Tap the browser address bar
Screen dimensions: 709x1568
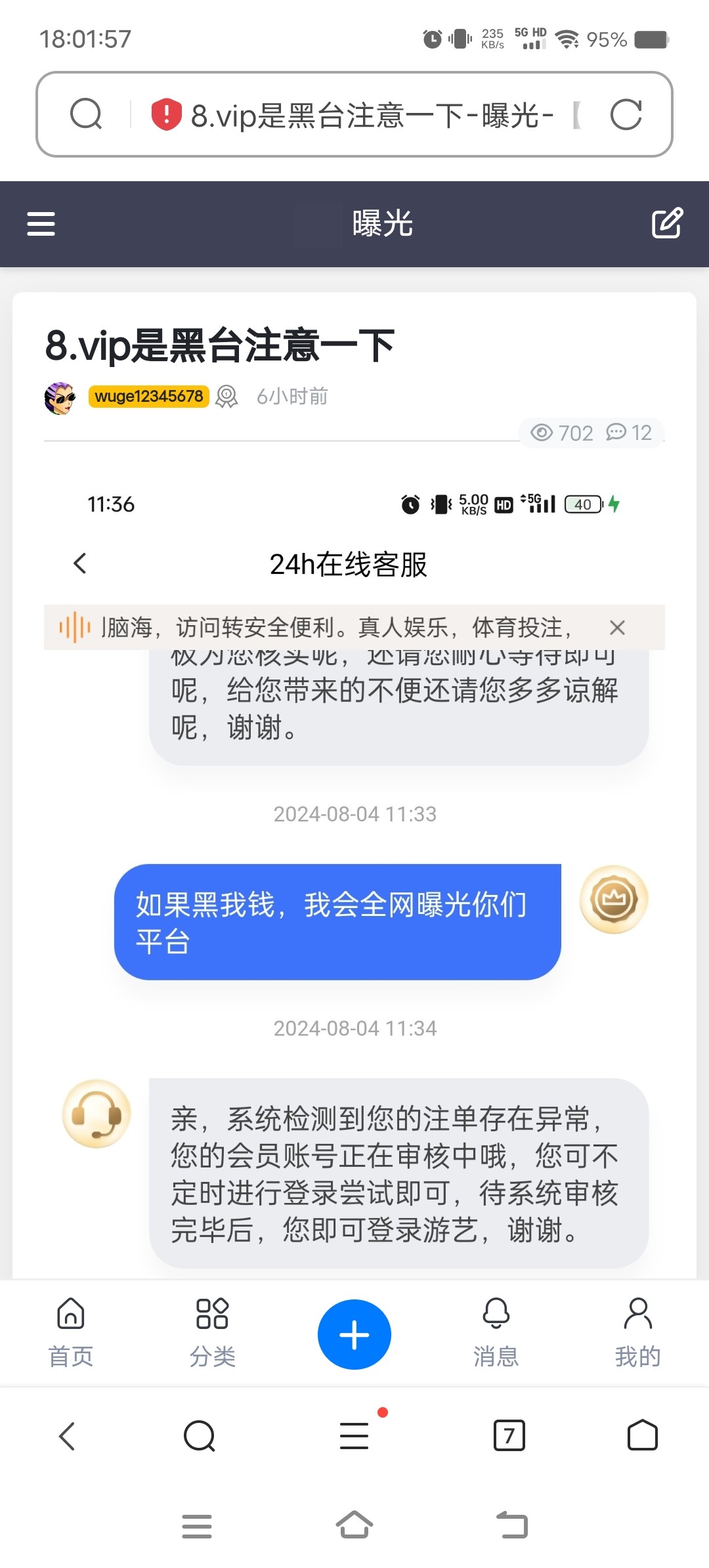click(368, 116)
